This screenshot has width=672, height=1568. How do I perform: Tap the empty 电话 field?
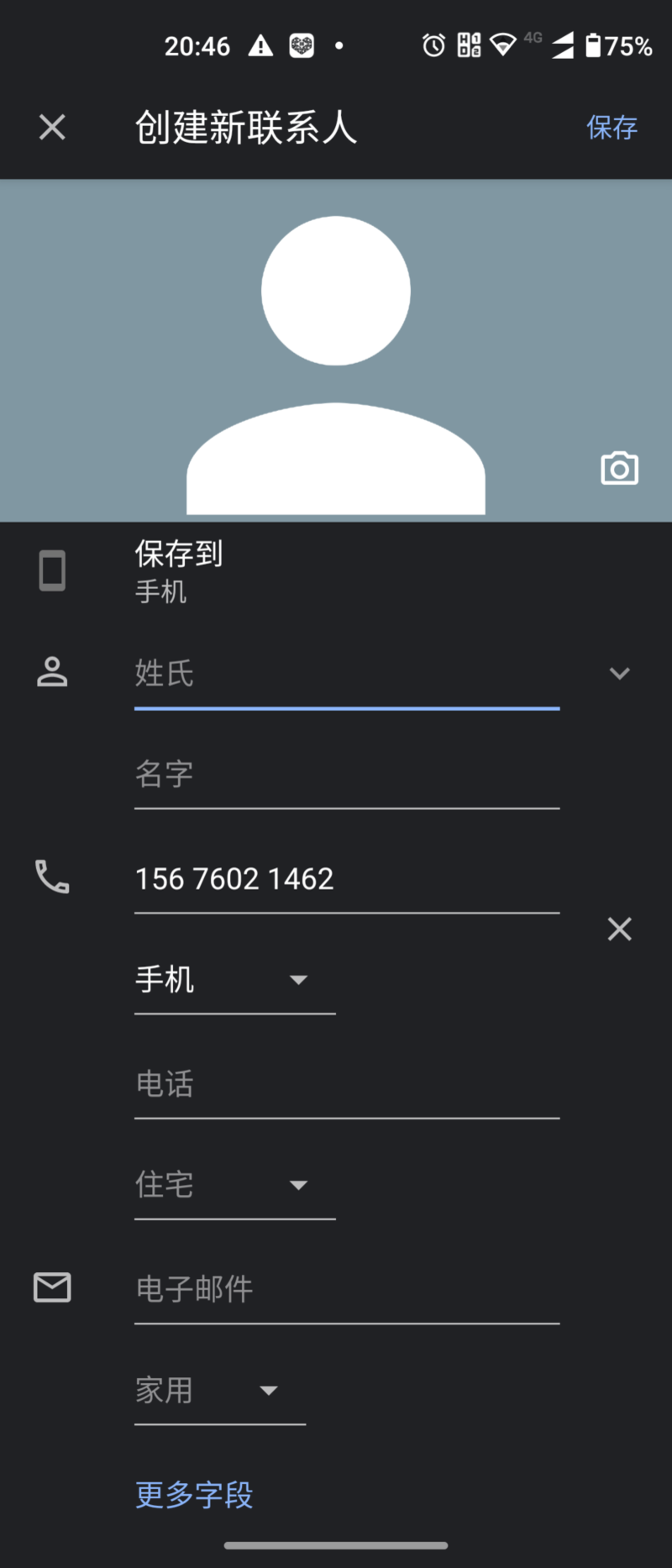point(346,1084)
